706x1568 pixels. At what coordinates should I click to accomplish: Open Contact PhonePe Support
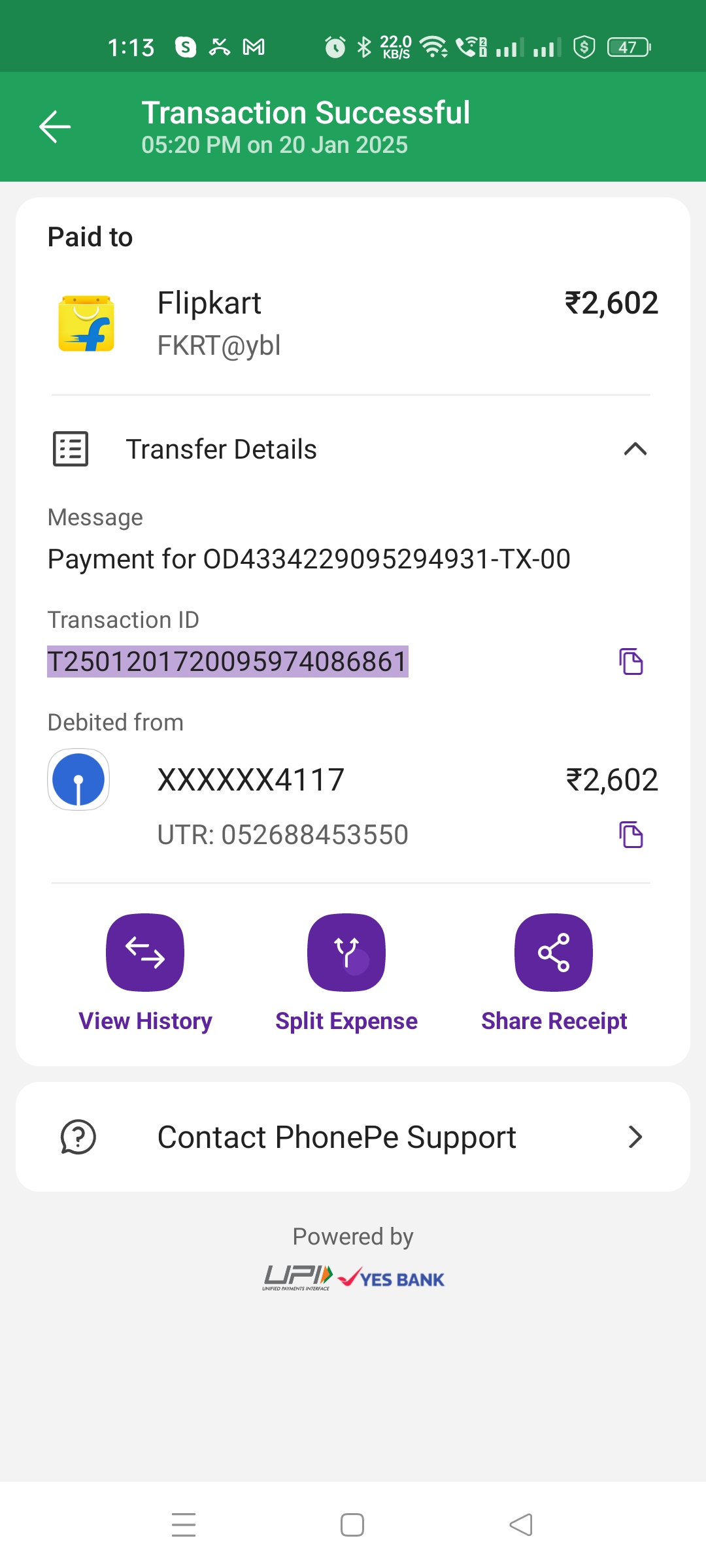[353, 1137]
